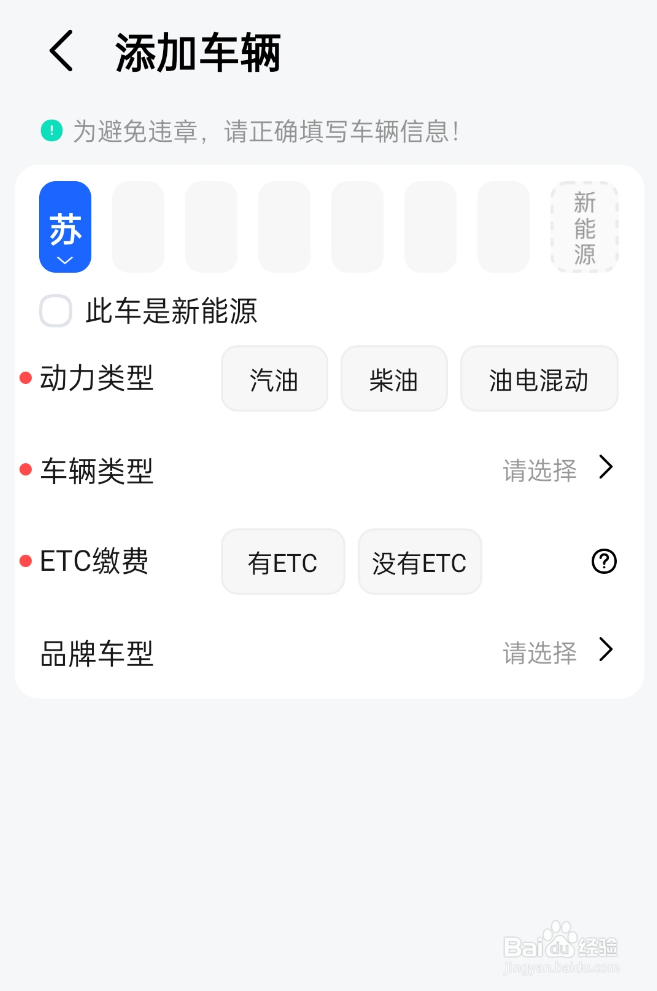The width and height of the screenshot is (657, 991).
Task: Pick 油电混动 as the power type
Action: click(539, 379)
